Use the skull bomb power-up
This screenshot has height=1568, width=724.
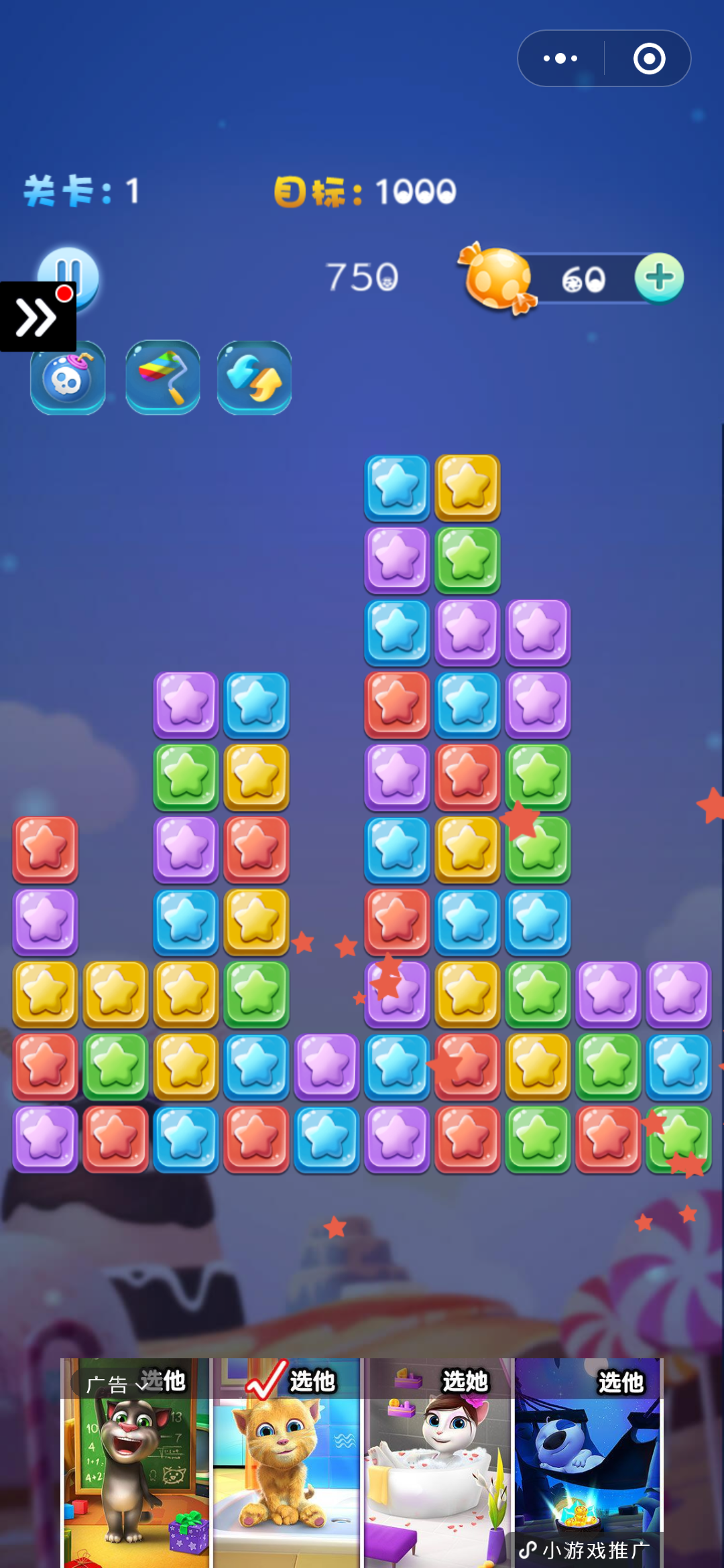pos(68,379)
